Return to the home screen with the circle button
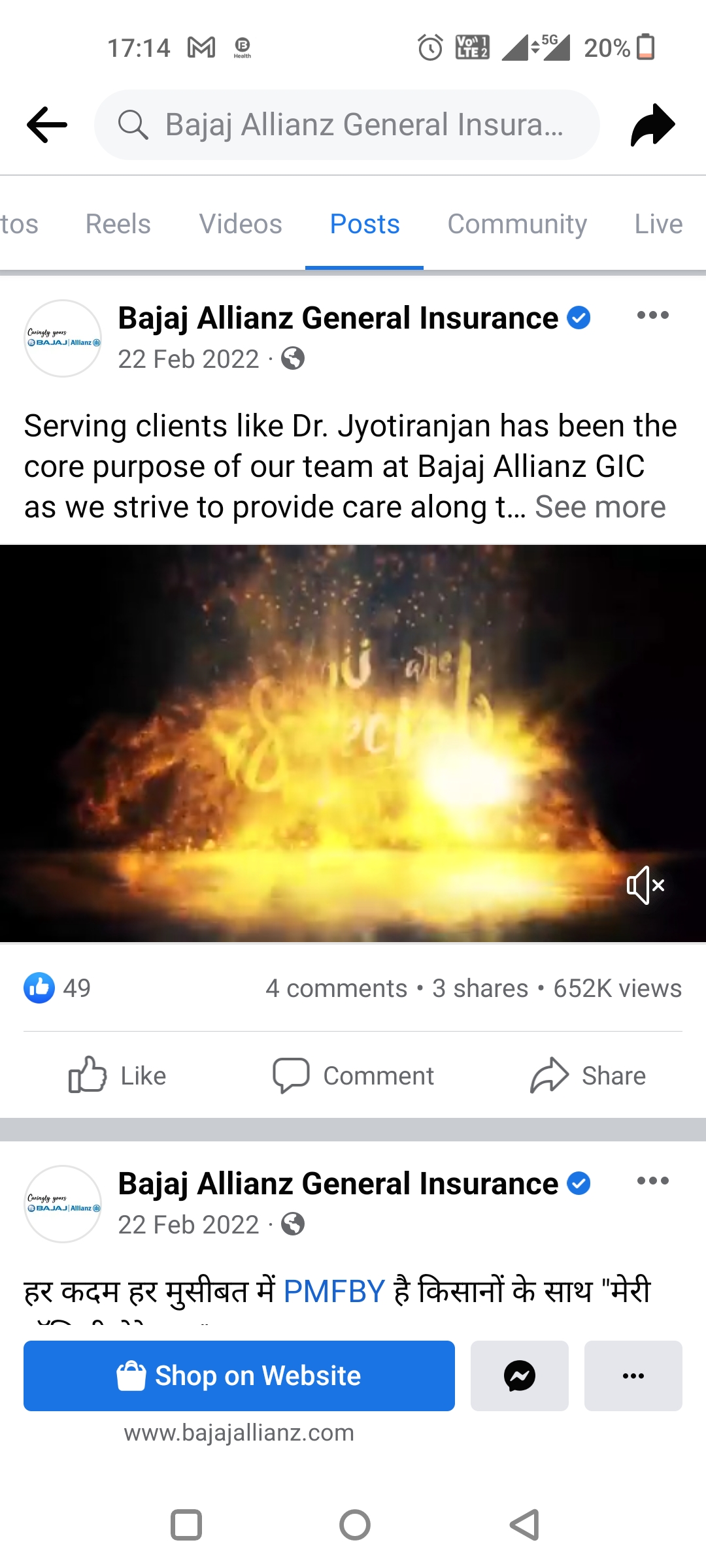 (x=354, y=1526)
